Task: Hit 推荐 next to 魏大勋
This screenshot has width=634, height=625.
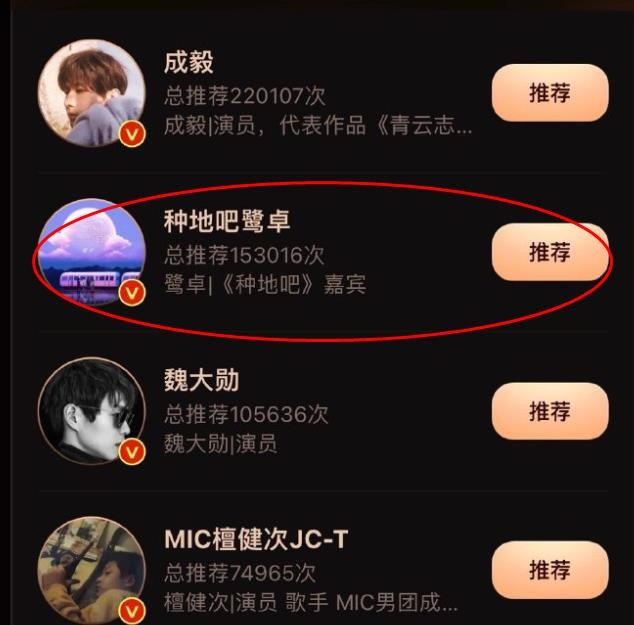Action: 549,411
